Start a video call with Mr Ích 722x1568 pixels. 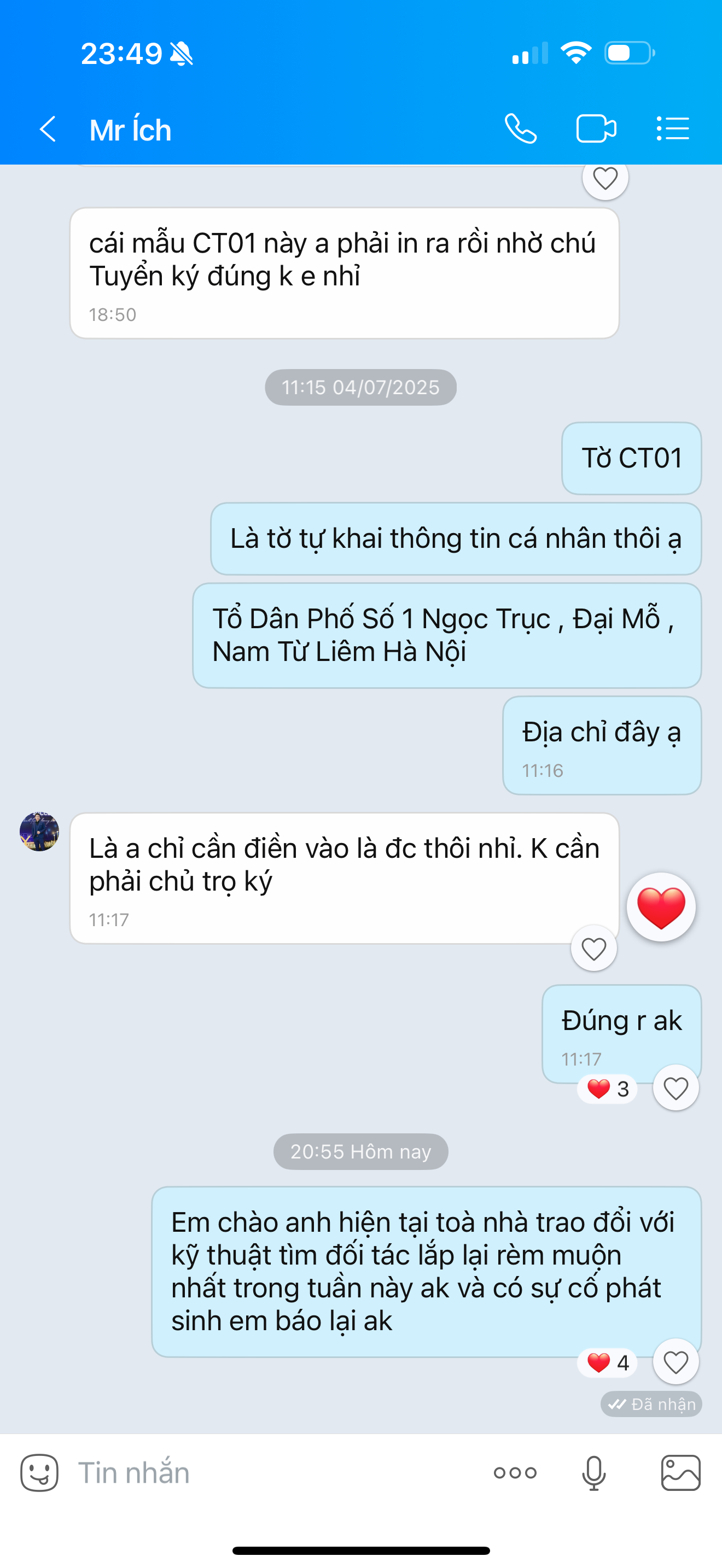(596, 129)
